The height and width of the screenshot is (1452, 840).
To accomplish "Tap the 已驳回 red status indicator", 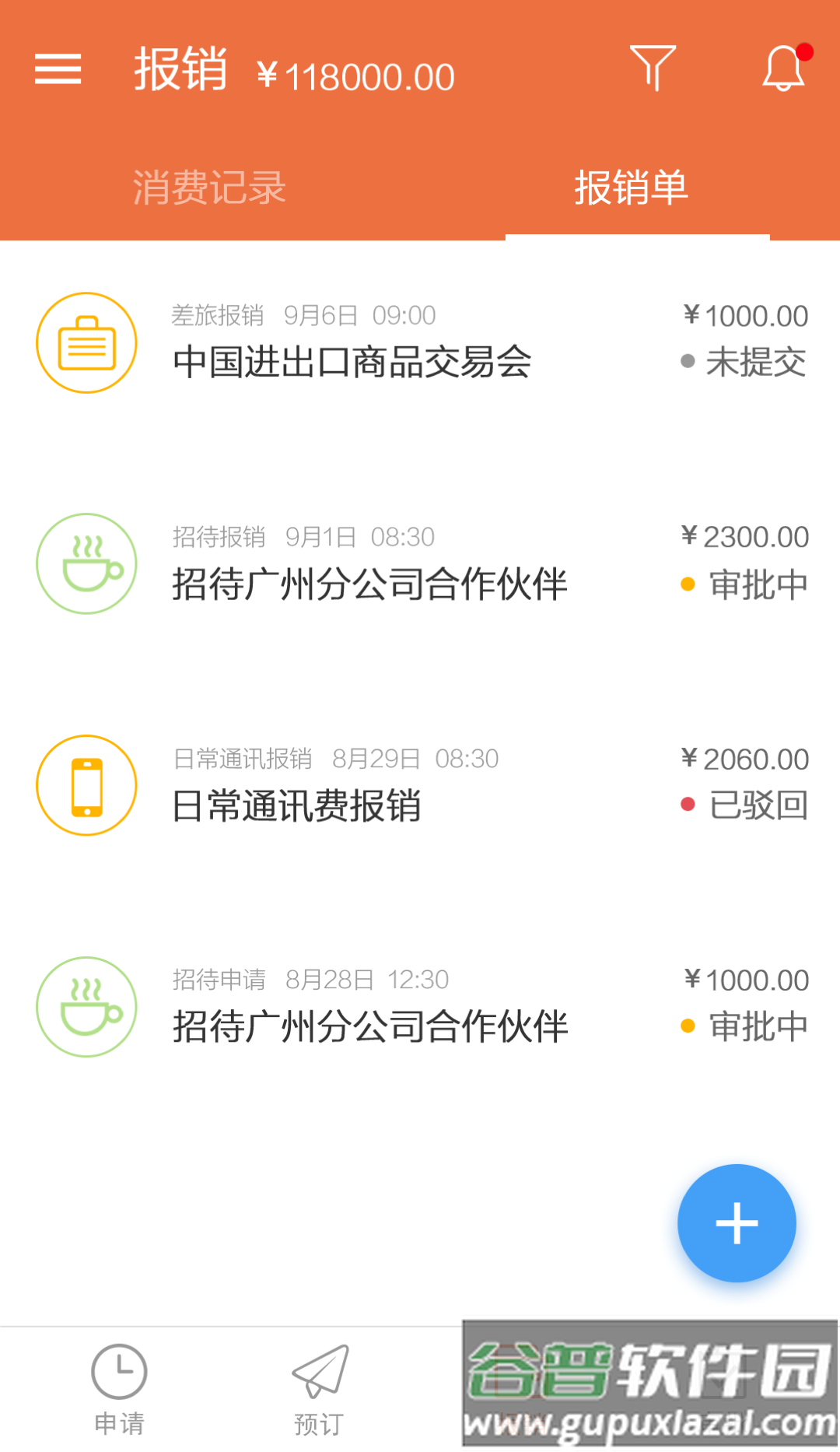I will pyautogui.click(x=688, y=805).
